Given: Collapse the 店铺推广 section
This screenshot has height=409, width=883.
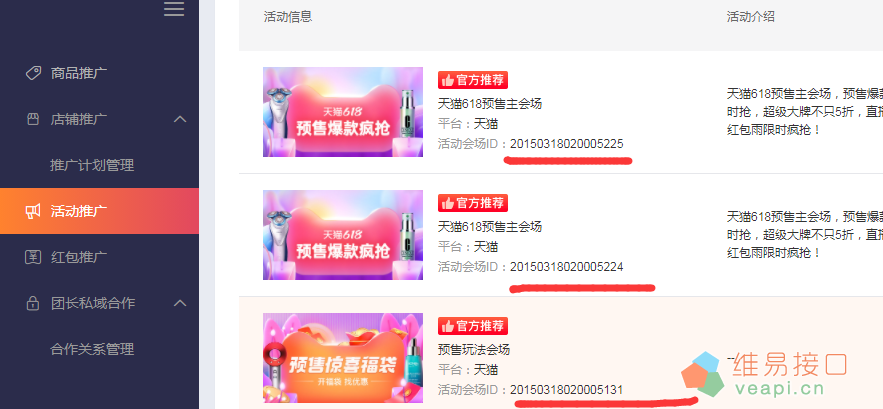Looking at the screenshot, I should [180, 119].
